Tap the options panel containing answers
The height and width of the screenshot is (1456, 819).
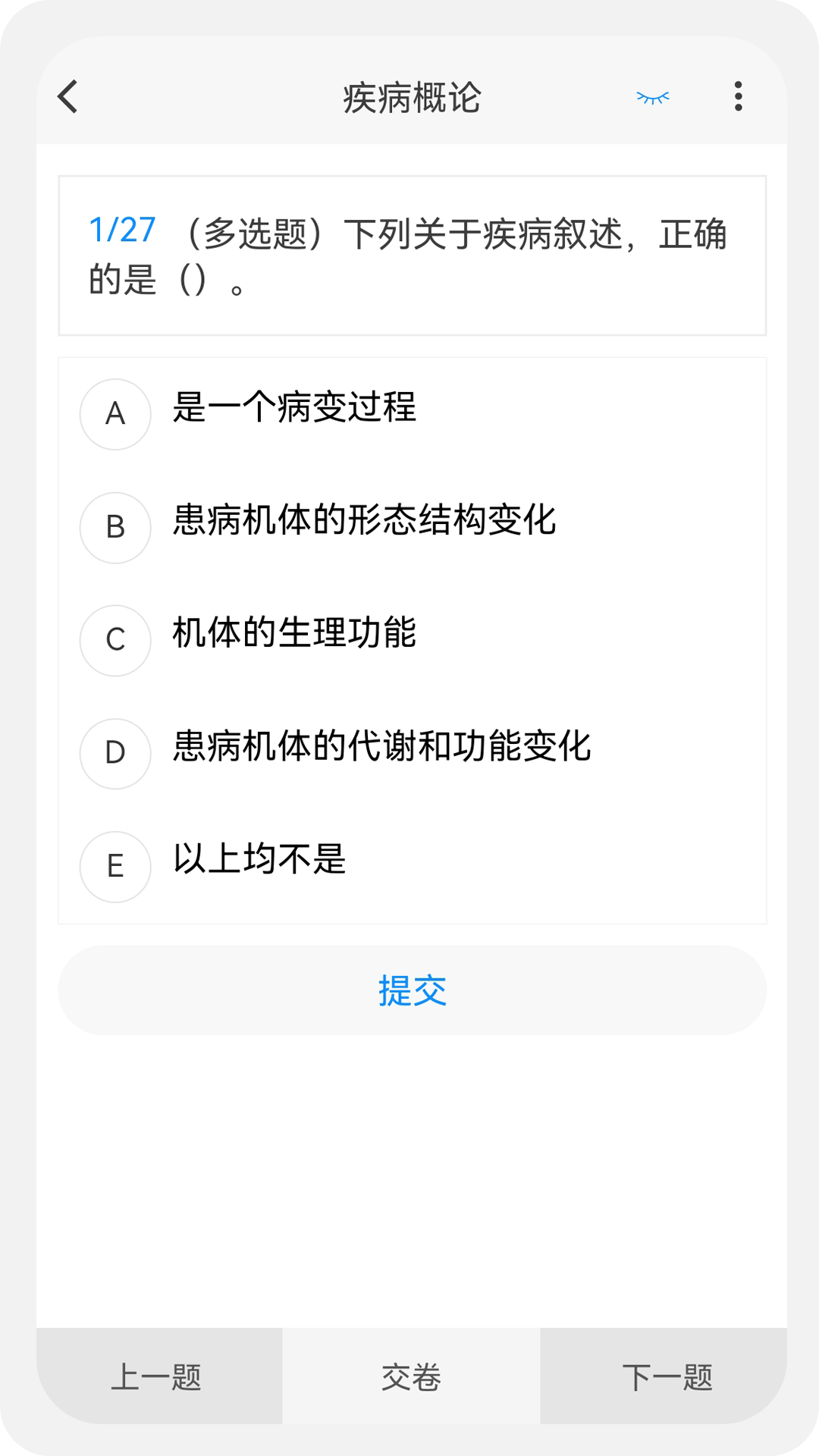click(413, 641)
